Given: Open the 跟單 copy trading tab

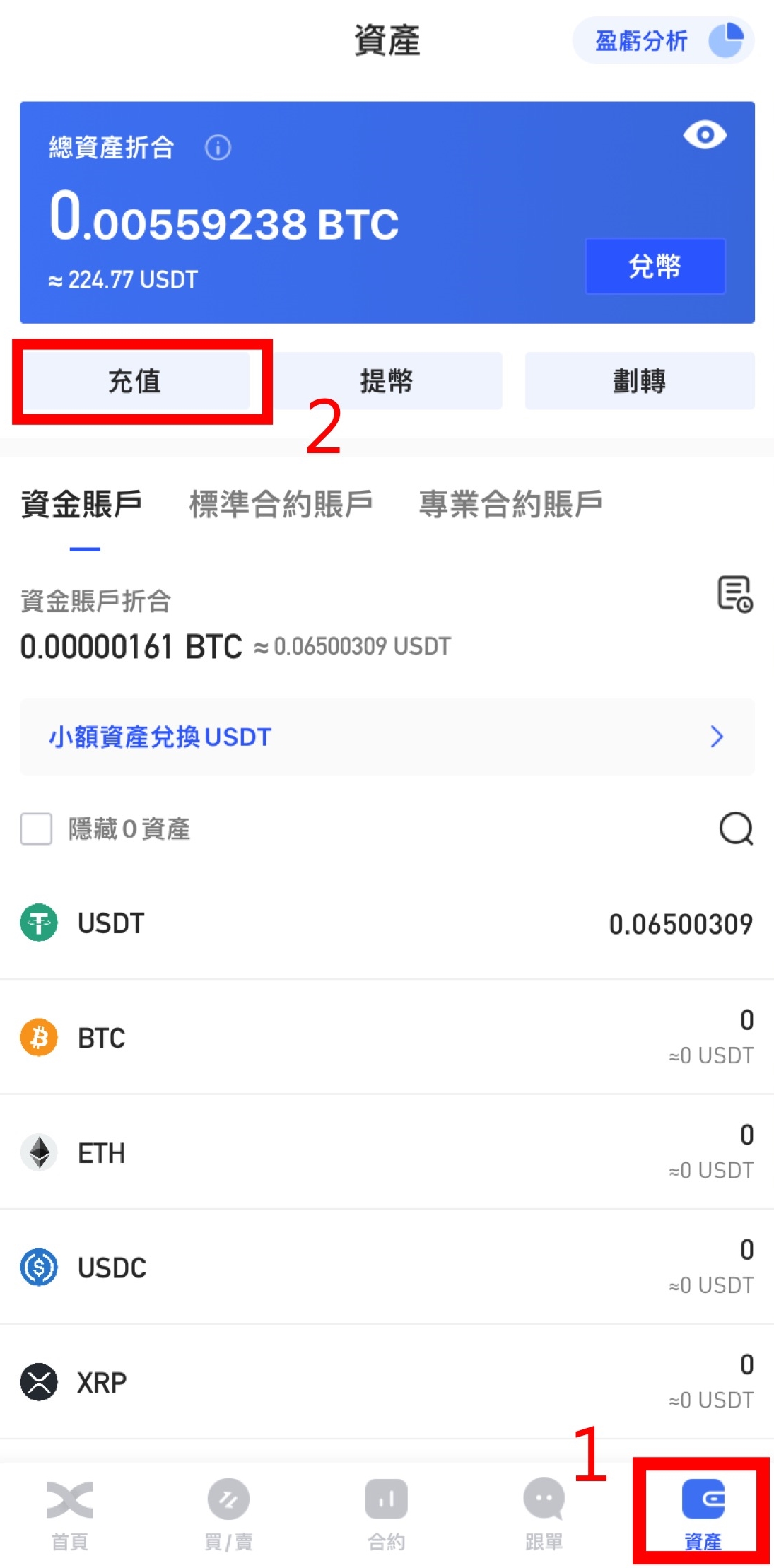Looking at the screenshot, I should click(x=544, y=1514).
